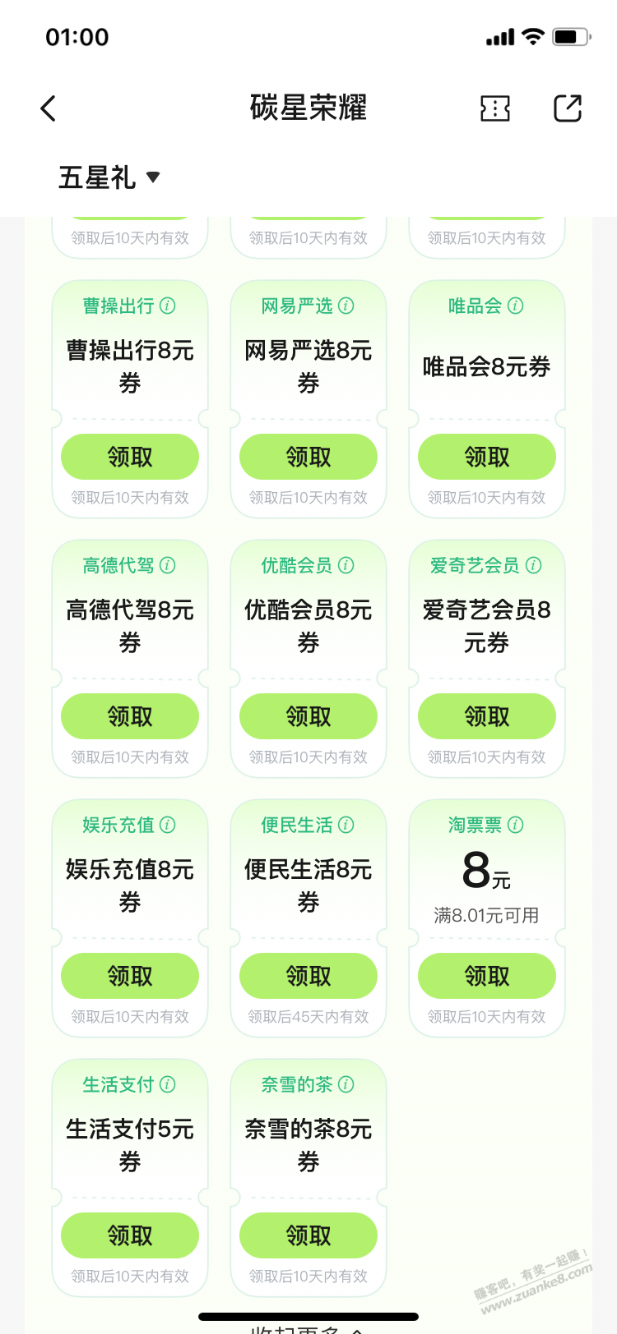Expand the 五星礼 dropdown
The image size is (617, 1334).
[110, 178]
